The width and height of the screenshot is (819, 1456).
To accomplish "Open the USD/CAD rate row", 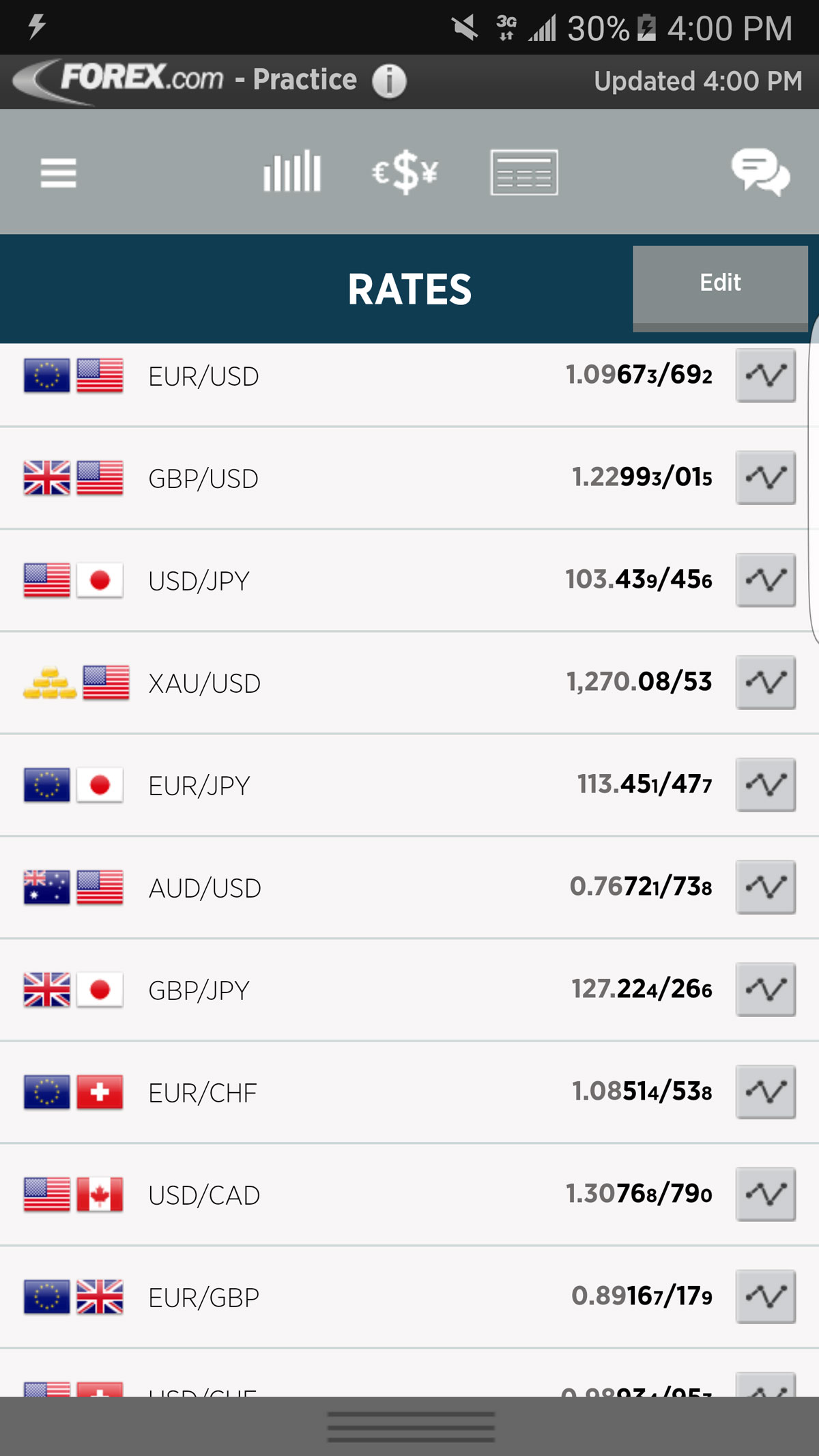I will point(409,1195).
